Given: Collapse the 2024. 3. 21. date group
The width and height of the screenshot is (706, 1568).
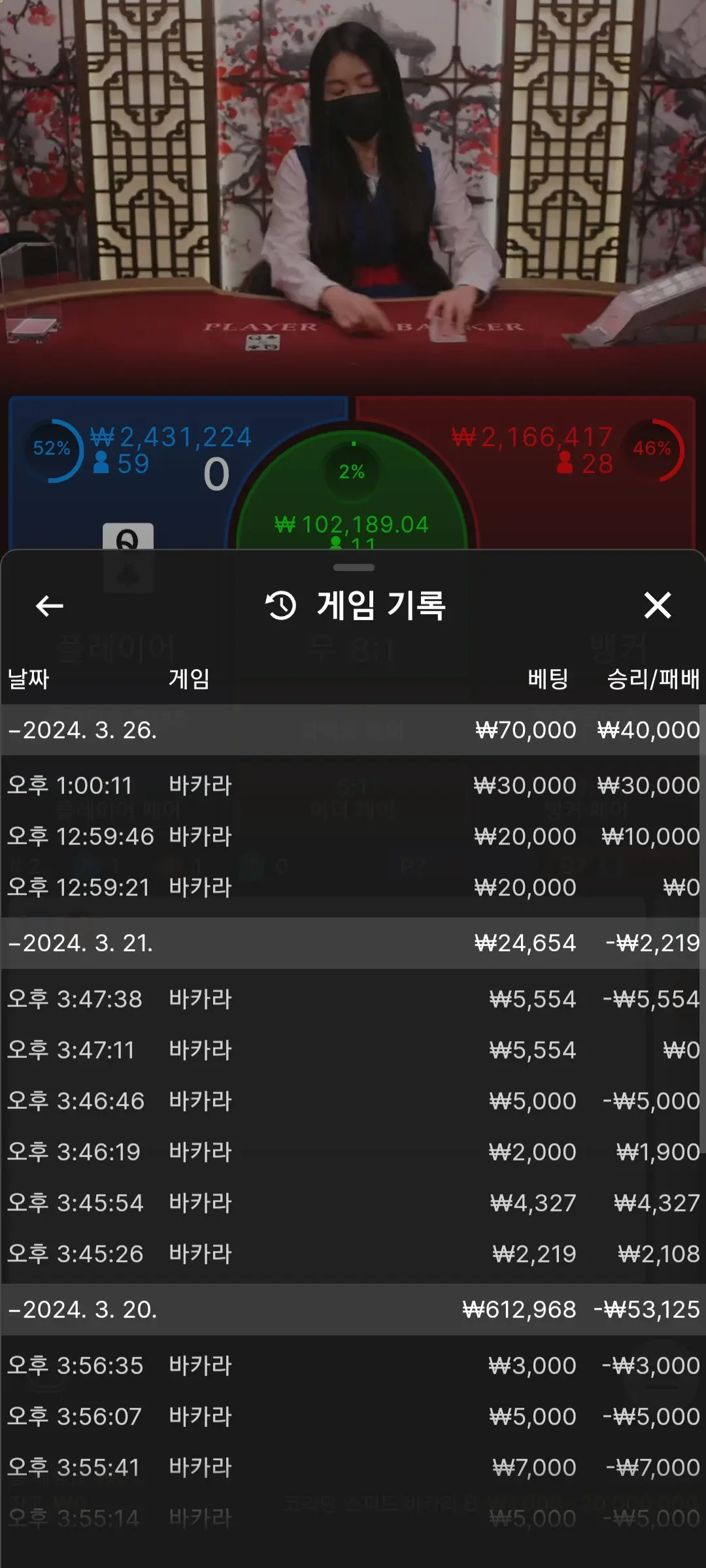Looking at the screenshot, I should [x=353, y=943].
